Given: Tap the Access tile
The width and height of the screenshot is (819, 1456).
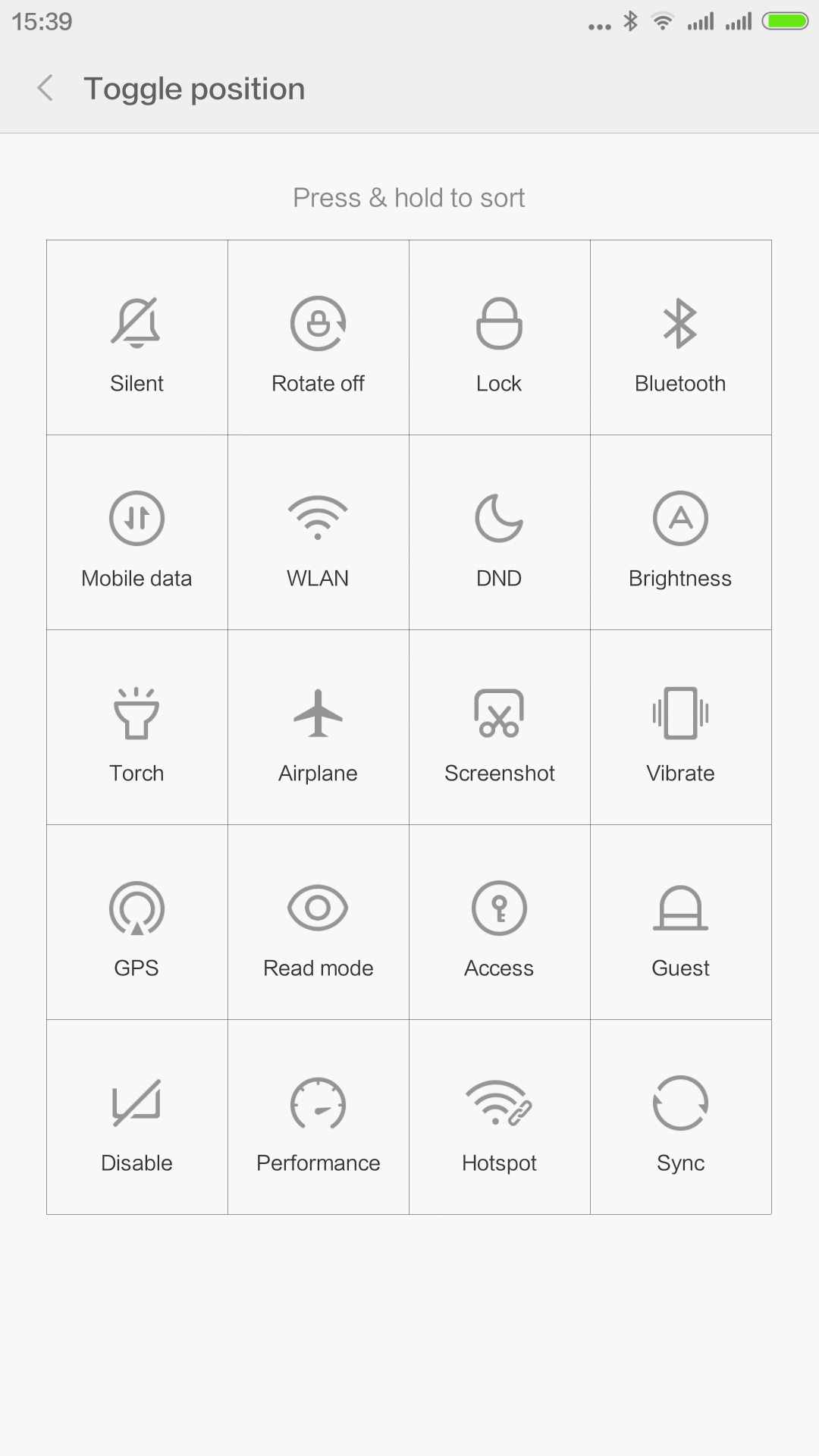Looking at the screenshot, I should pos(499,922).
